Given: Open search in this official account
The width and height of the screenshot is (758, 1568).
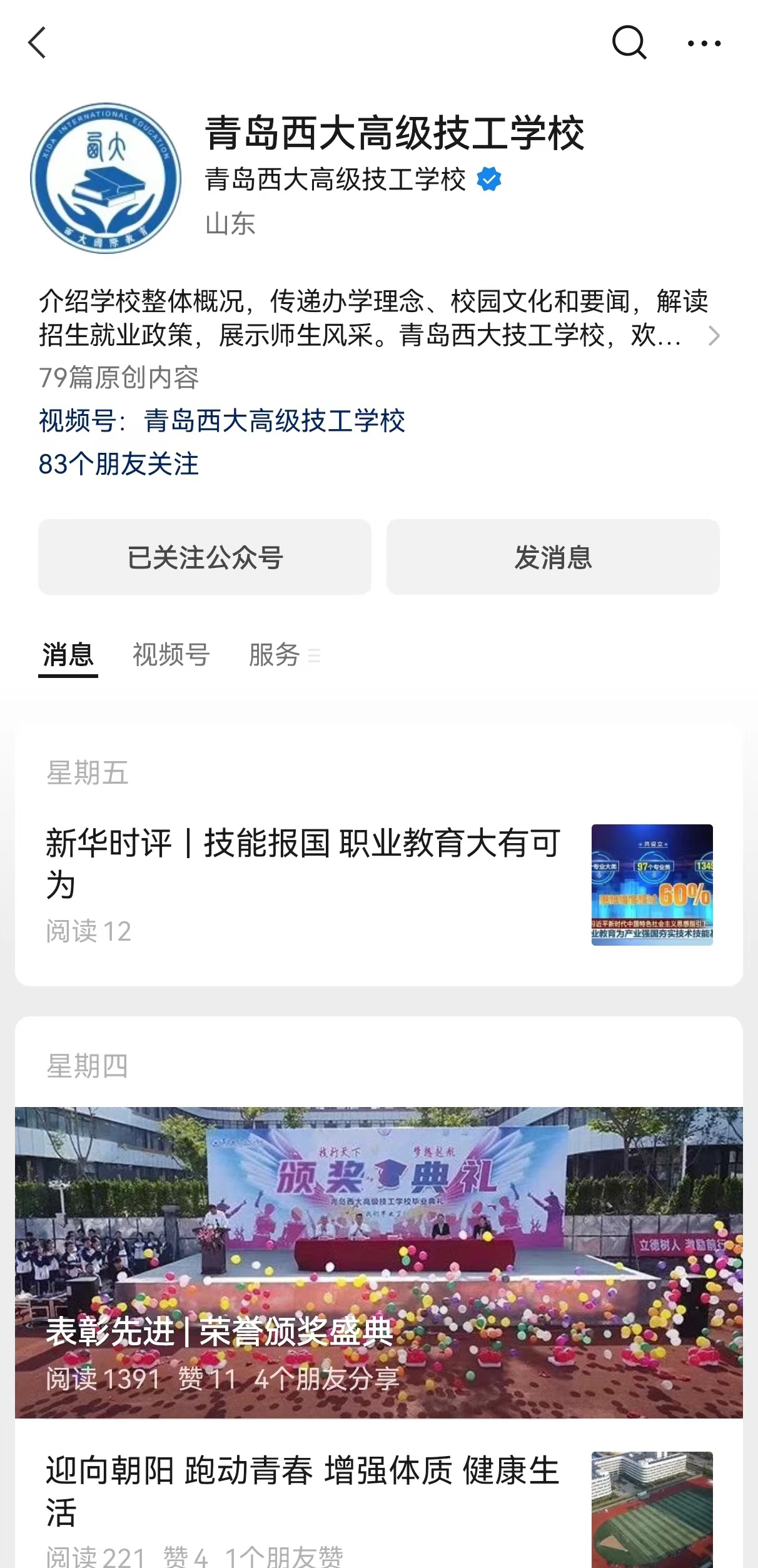Looking at the screenshot, I should coord(629,43).
